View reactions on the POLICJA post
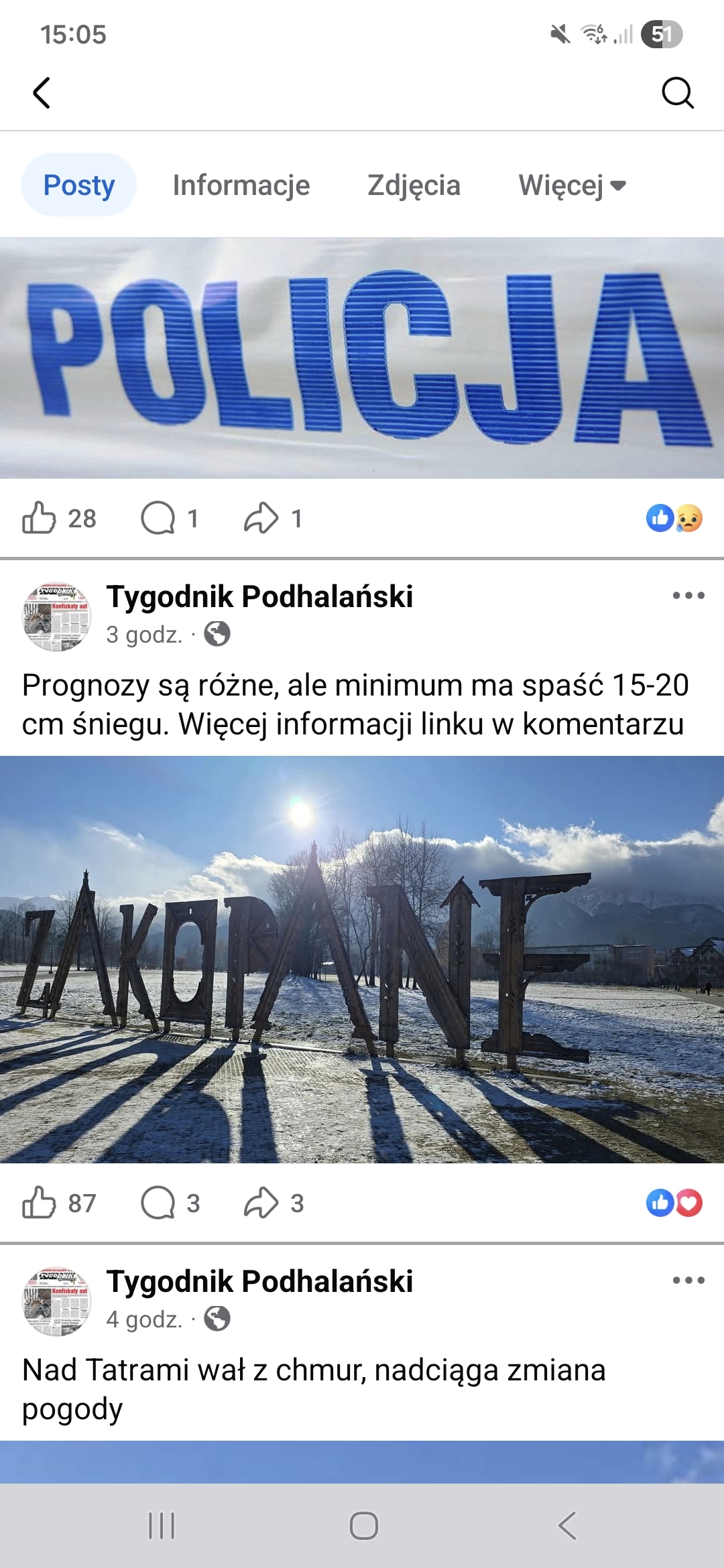The width and height of the screenshot is (724, 1568). point(674,518)
